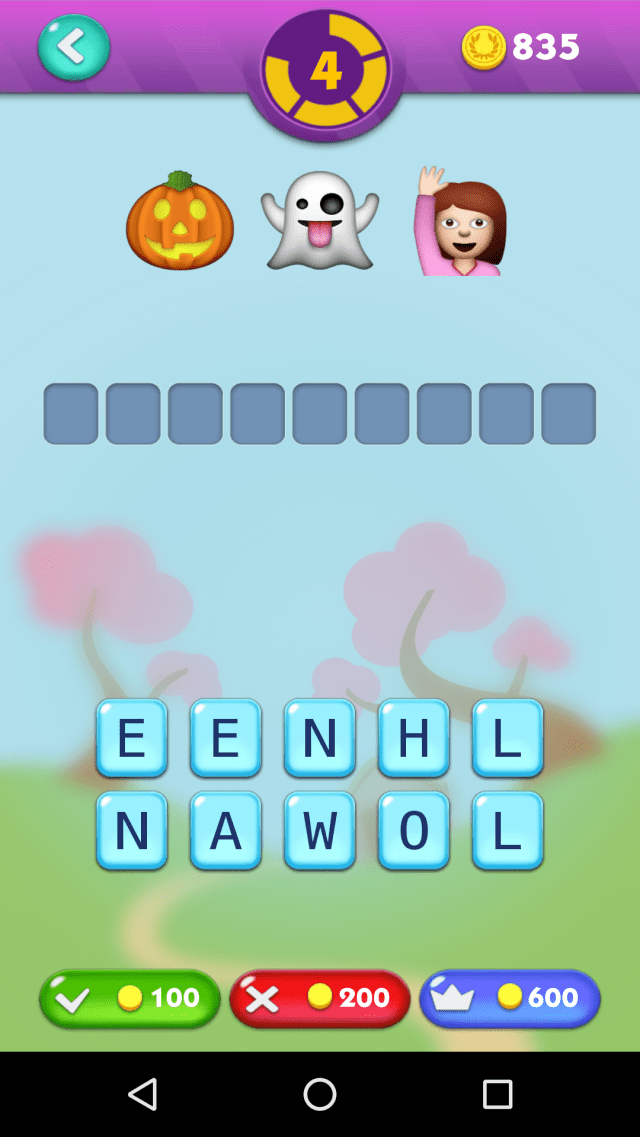The height and width of the screenshot is (1137, 640).
Task: Use the green checkmark hint for 100 coins
Action: 130,998
